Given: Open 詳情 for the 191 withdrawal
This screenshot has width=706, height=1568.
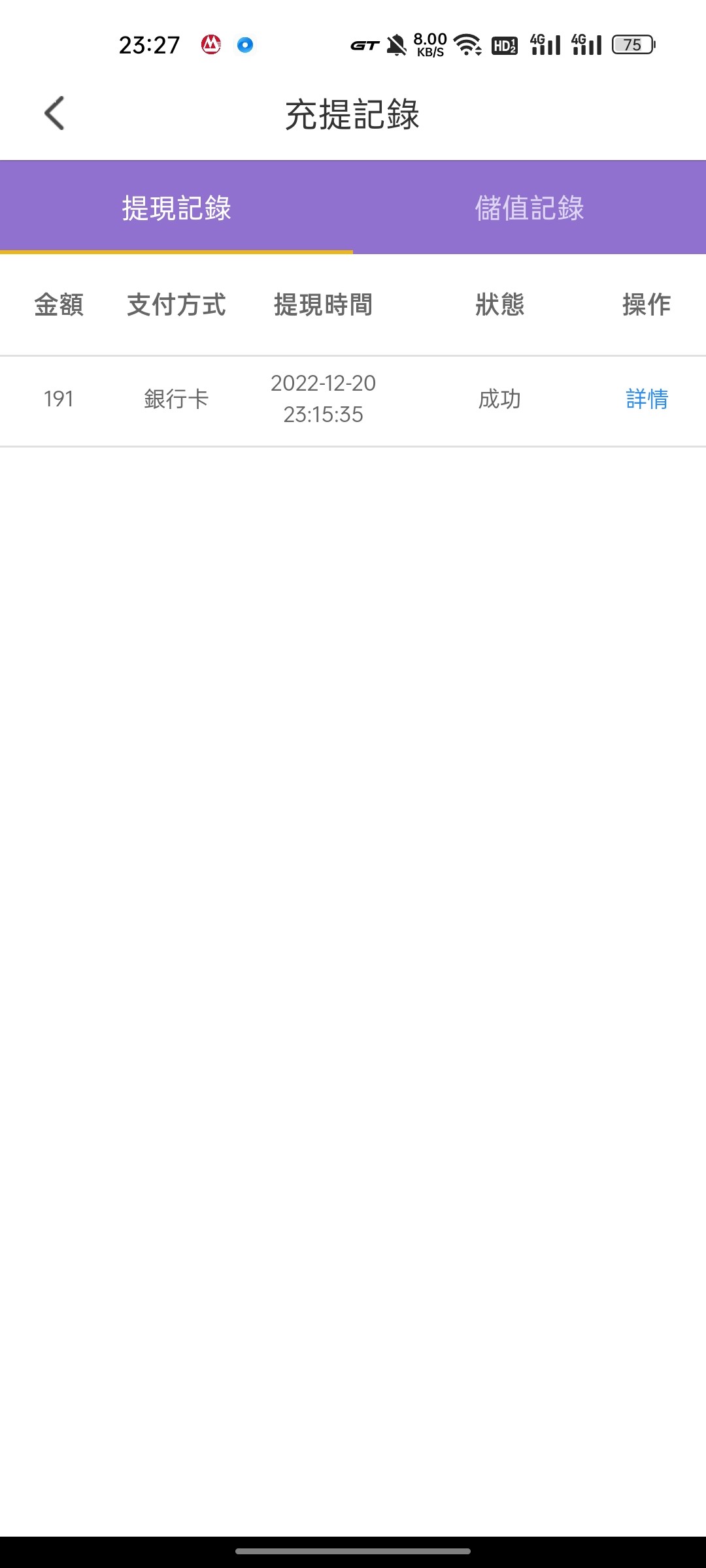Looking at the screenshot, I should click(x=647, y=399).
